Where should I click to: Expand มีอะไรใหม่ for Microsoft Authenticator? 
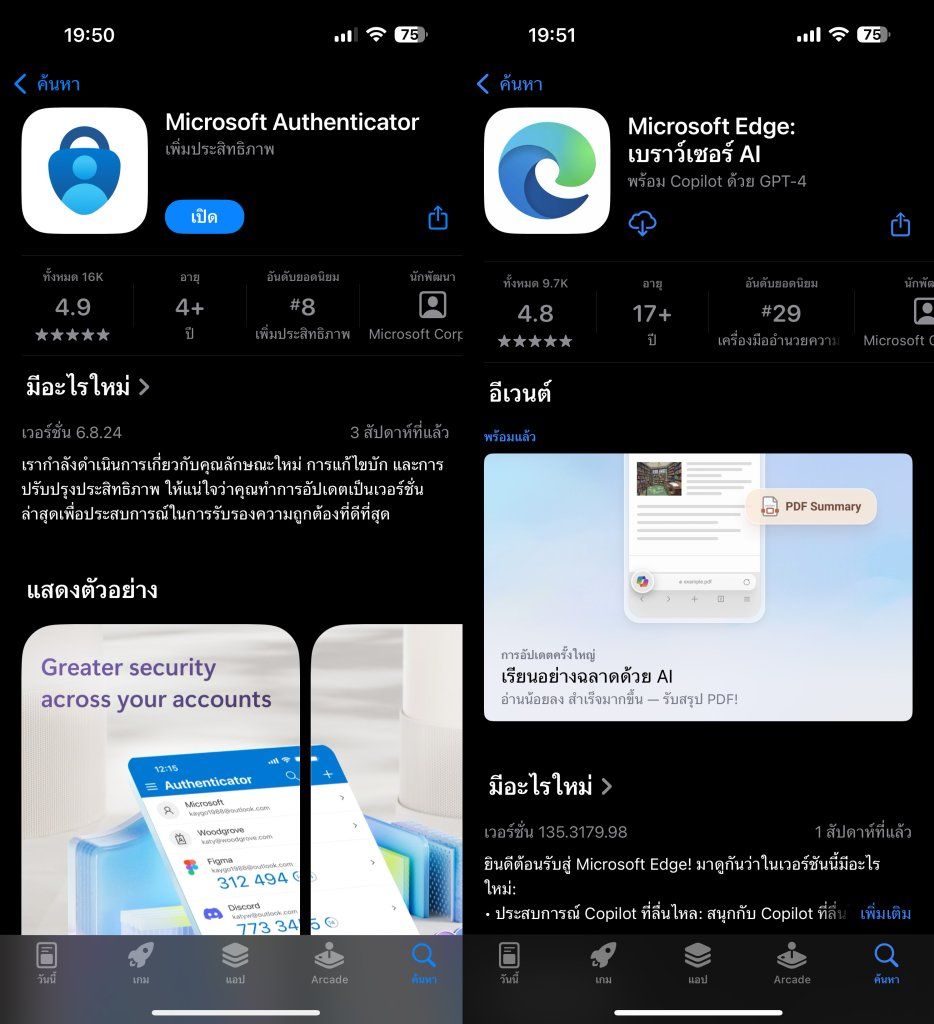click(x=87, y=387)
